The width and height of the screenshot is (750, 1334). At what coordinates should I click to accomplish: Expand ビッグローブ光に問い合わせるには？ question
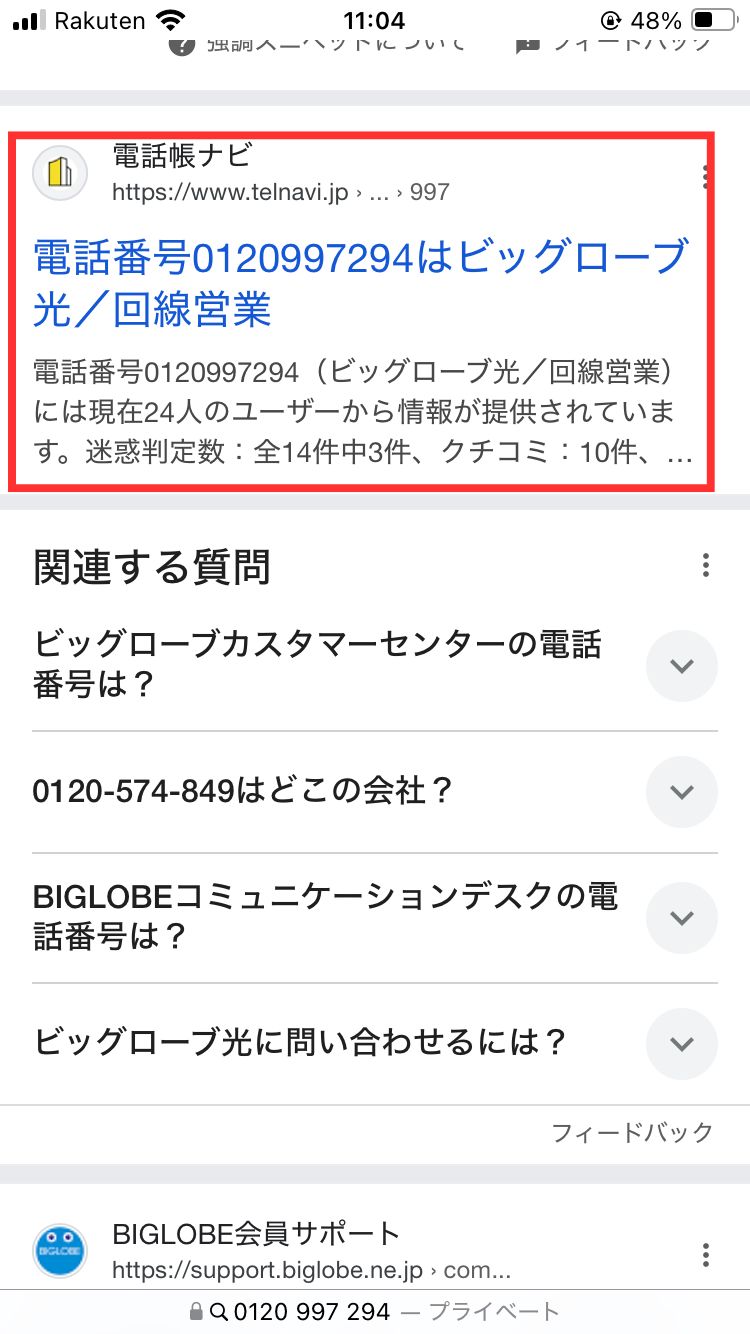[681, 1043]
